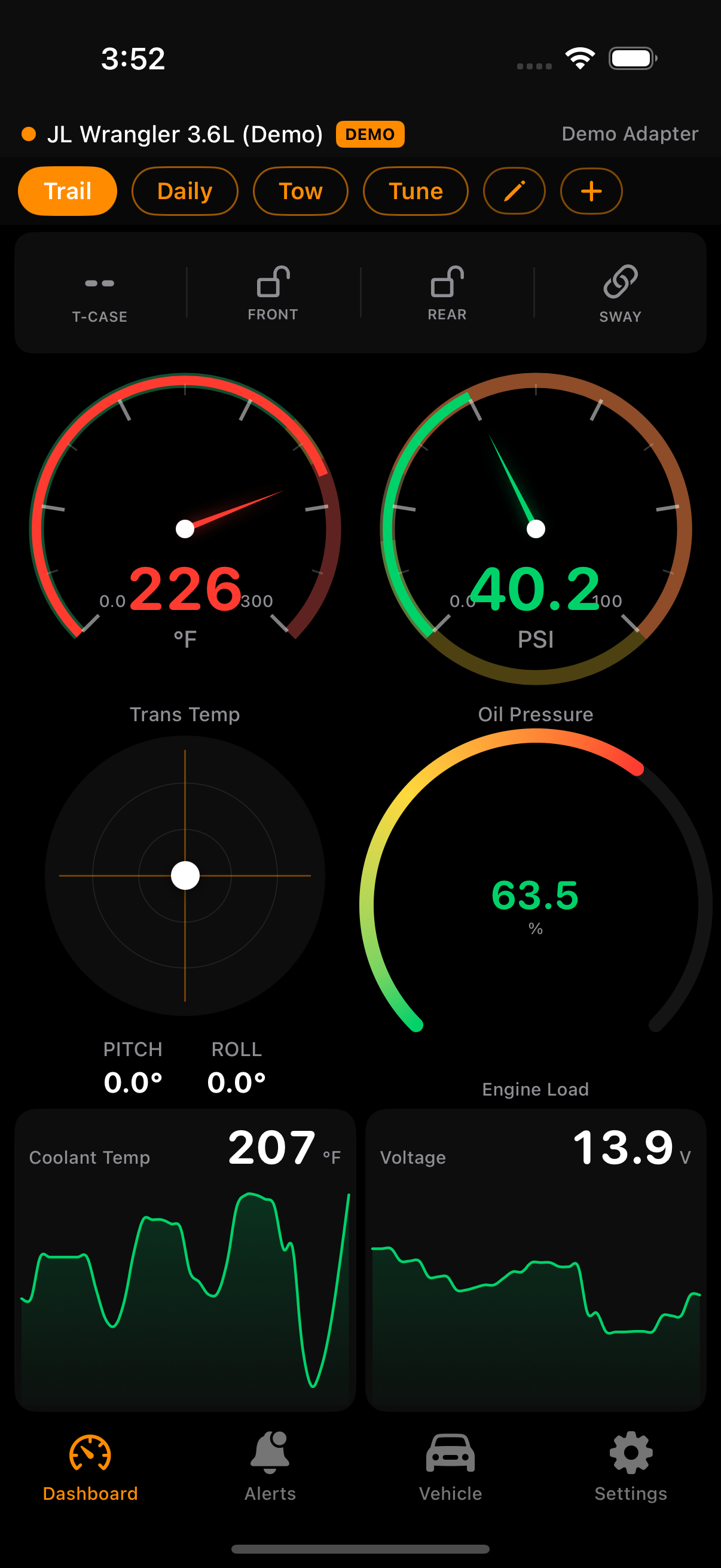Switch to the Daily profile
Viewport: 721px width, 1568px height.
coord(184,191)
